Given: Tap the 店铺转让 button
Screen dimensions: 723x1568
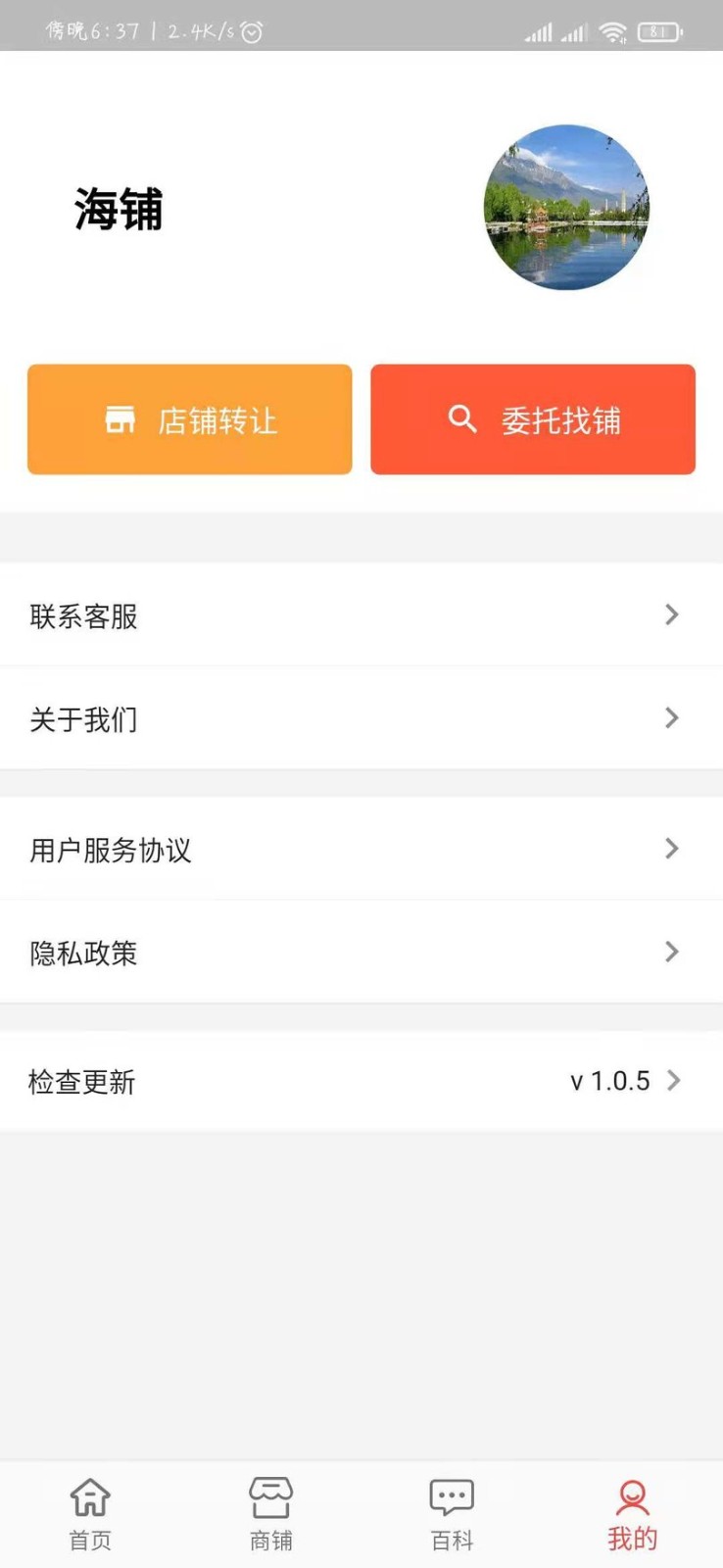Looking at the screenshot, I should (189, 419).
